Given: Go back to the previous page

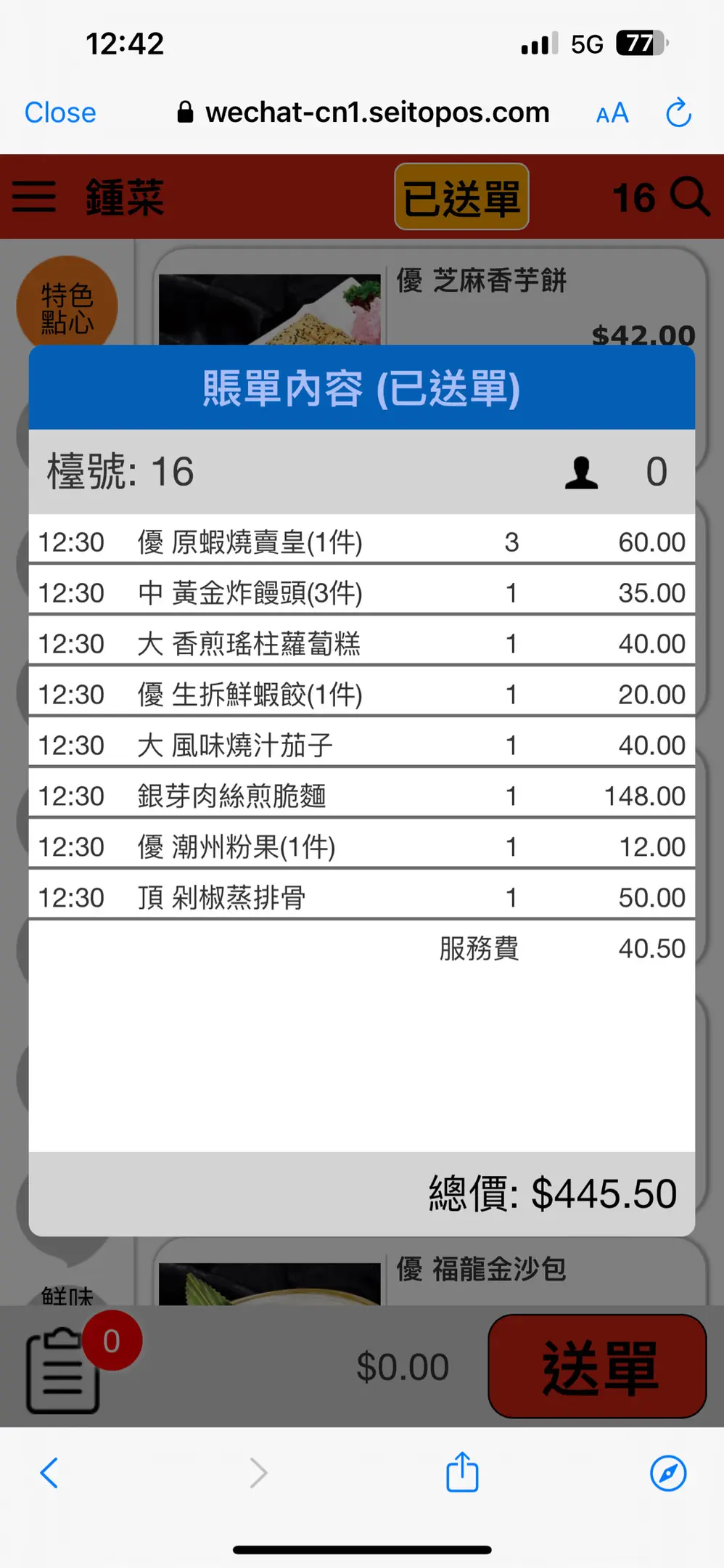Looking at the screenshot, I should point(49,1473).
